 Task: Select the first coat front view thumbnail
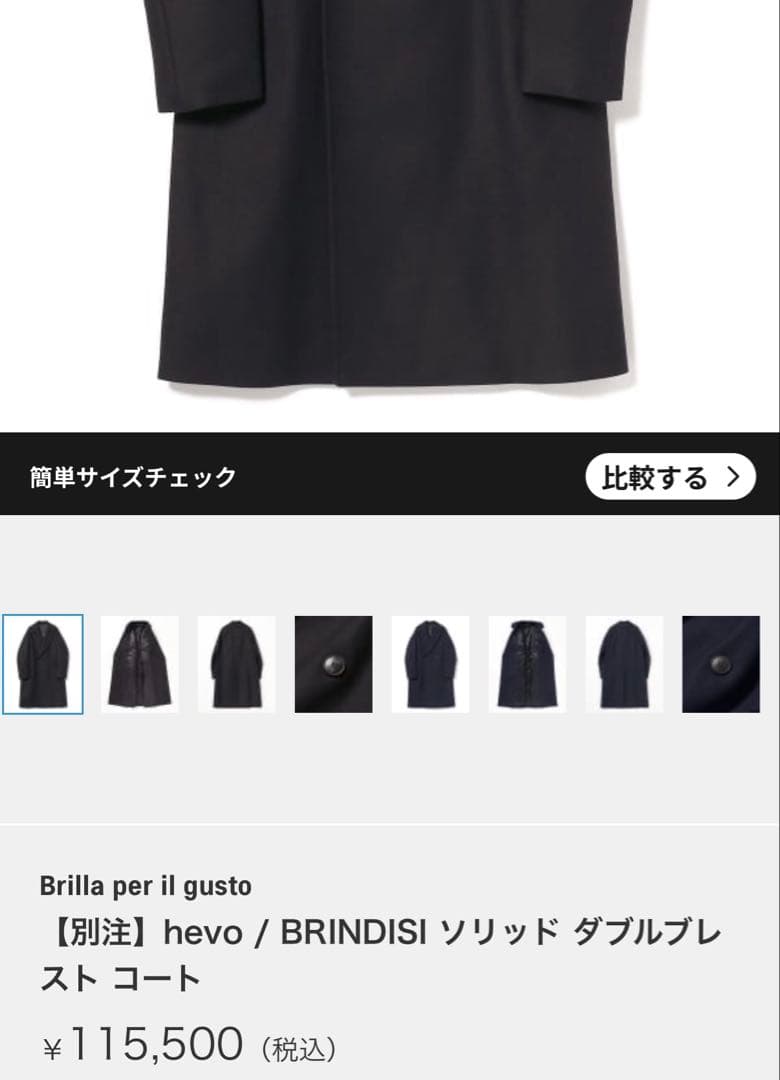(44, 663)
